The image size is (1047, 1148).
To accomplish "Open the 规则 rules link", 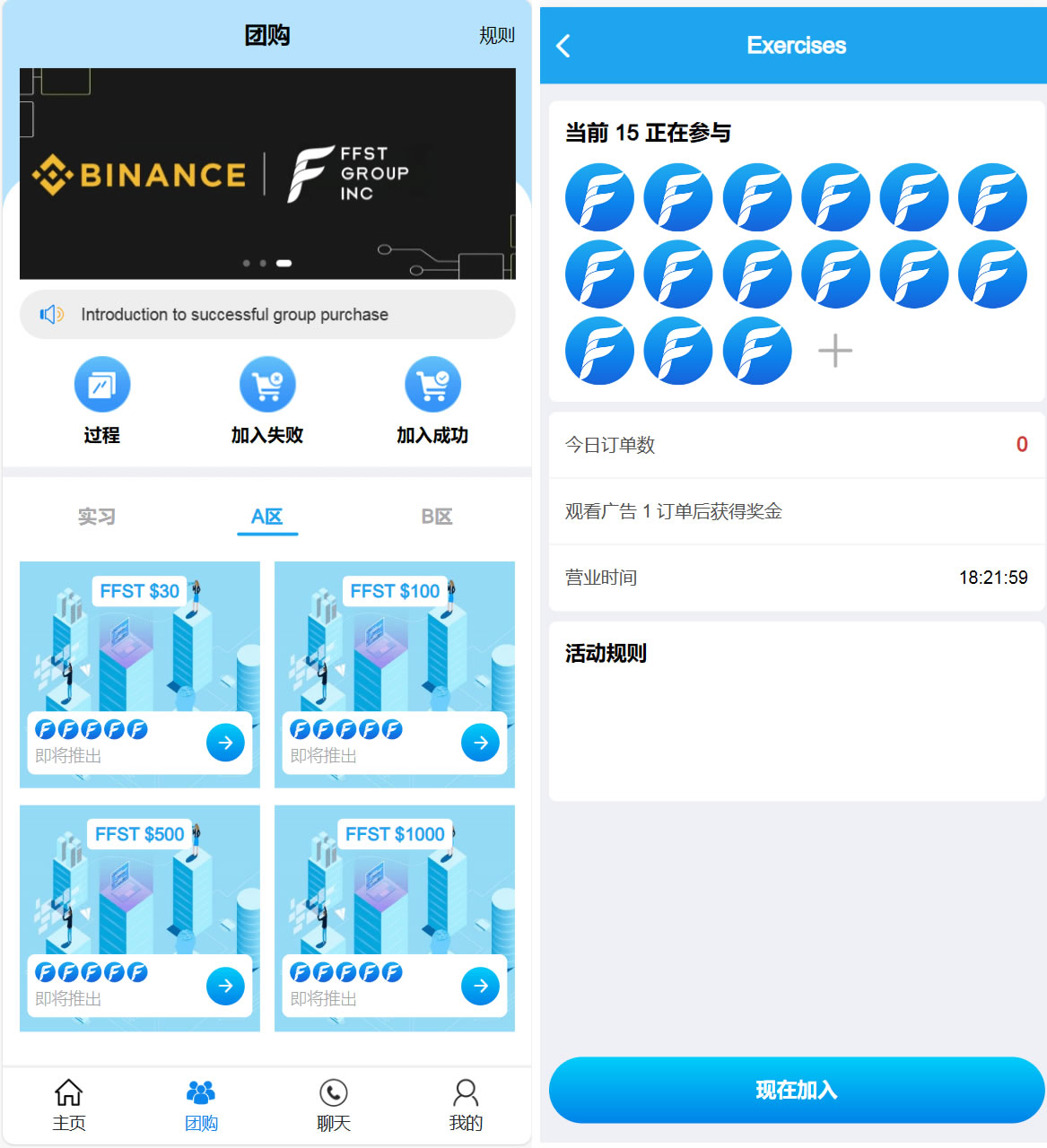I will click(x=496, y=36).
